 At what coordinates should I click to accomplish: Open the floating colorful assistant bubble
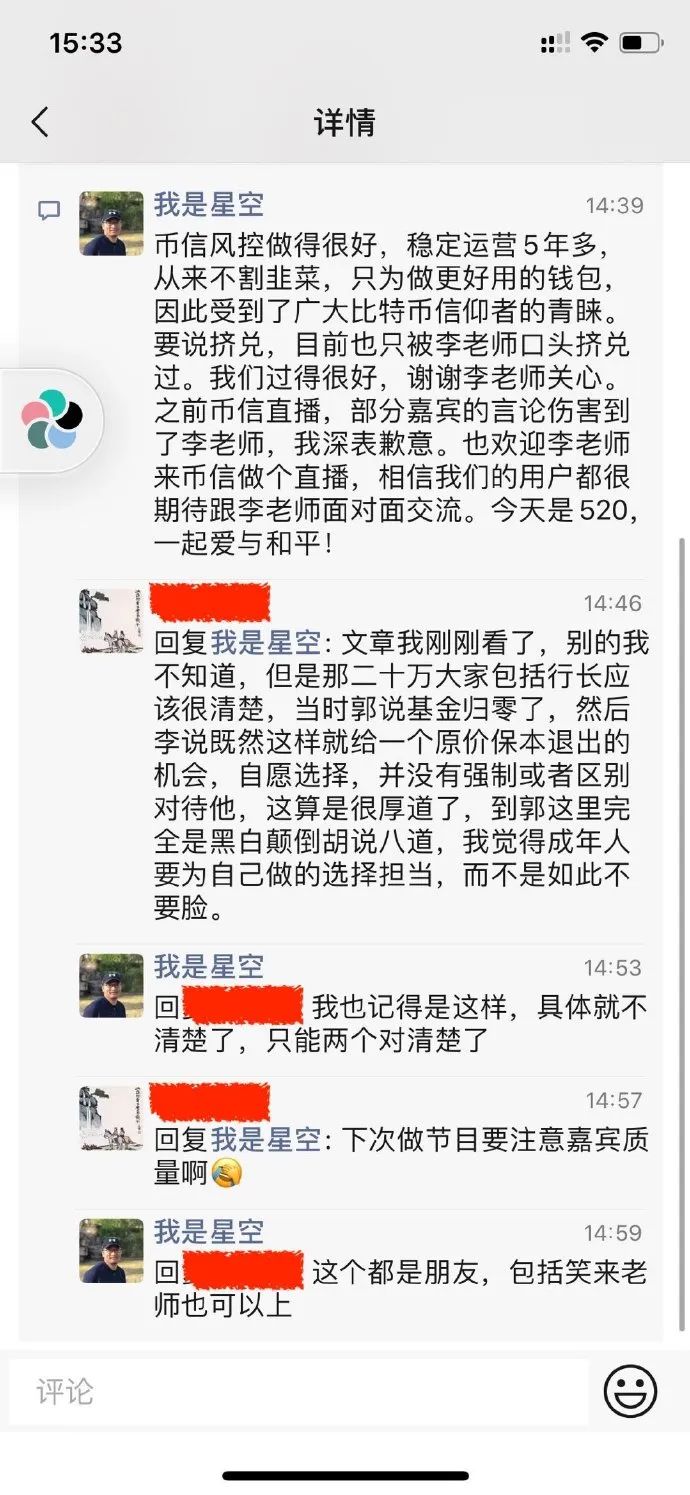tap(52, 419)
